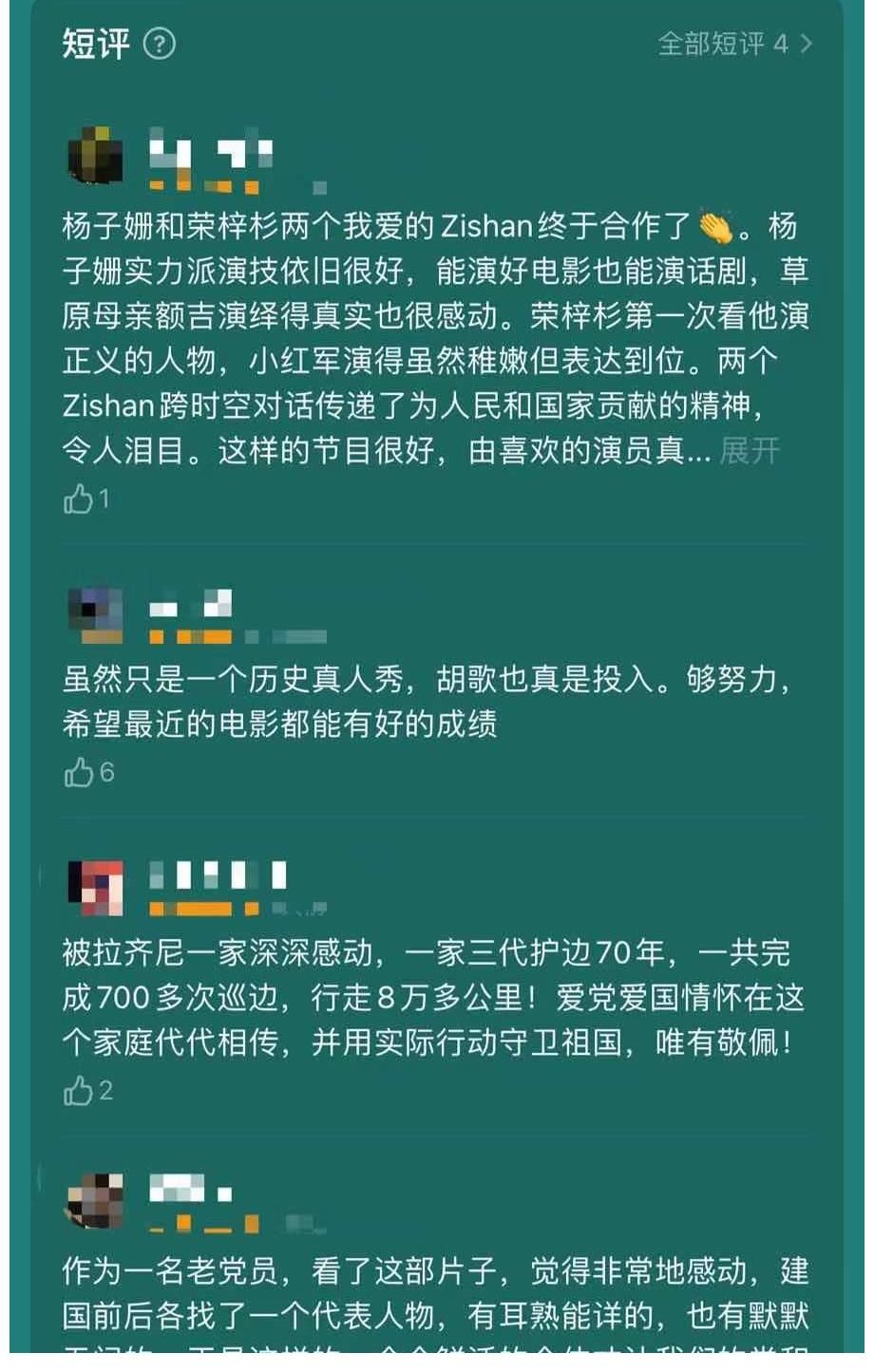
Task: Open the 短评 help question-mark icon
Action: pyautogui.click(x=159, y=44)
